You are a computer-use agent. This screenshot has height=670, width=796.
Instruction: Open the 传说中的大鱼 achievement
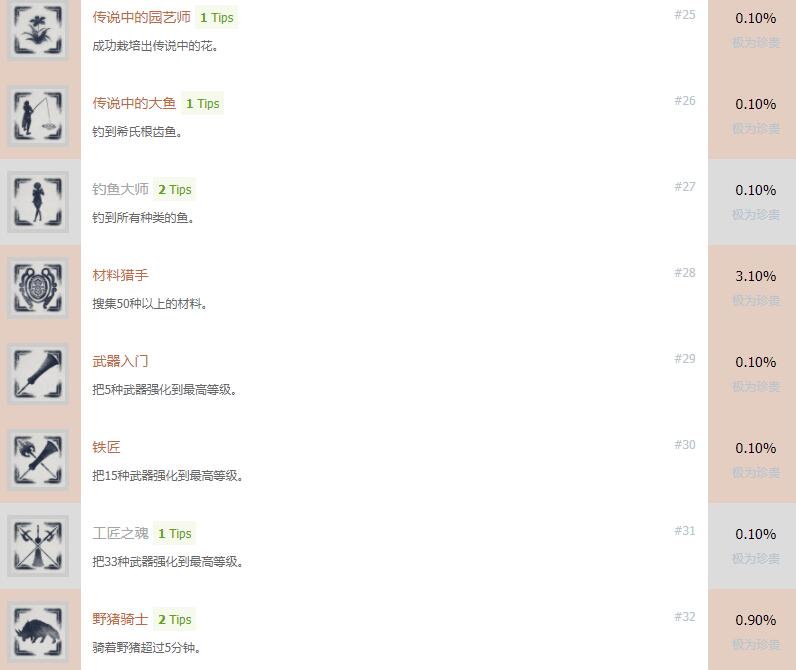(x=134, y=103)
